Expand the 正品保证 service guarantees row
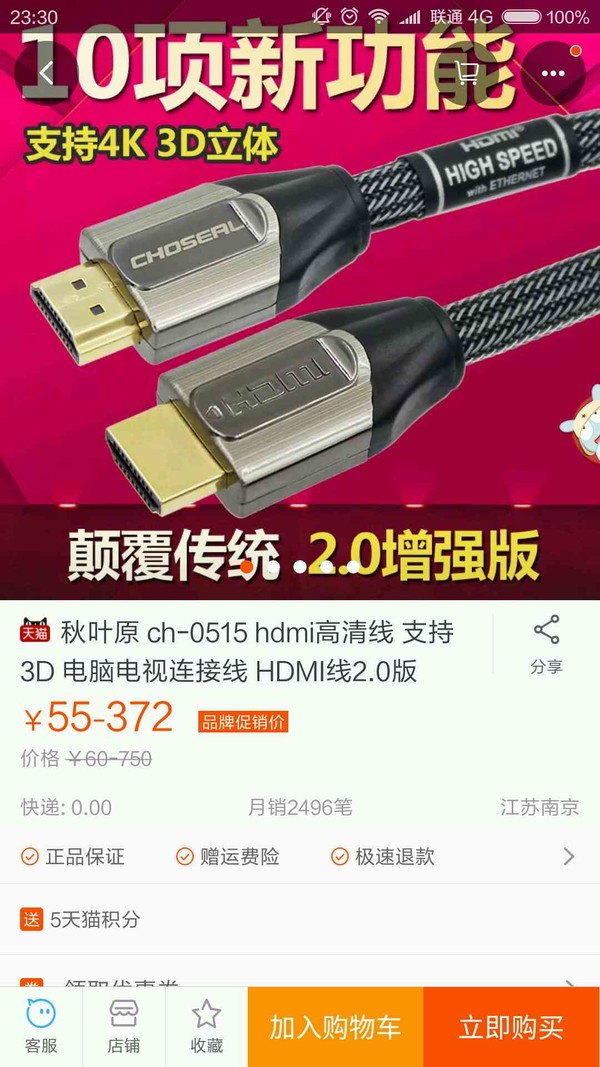This screenshot has height=1067, width=600. [300, 856]
